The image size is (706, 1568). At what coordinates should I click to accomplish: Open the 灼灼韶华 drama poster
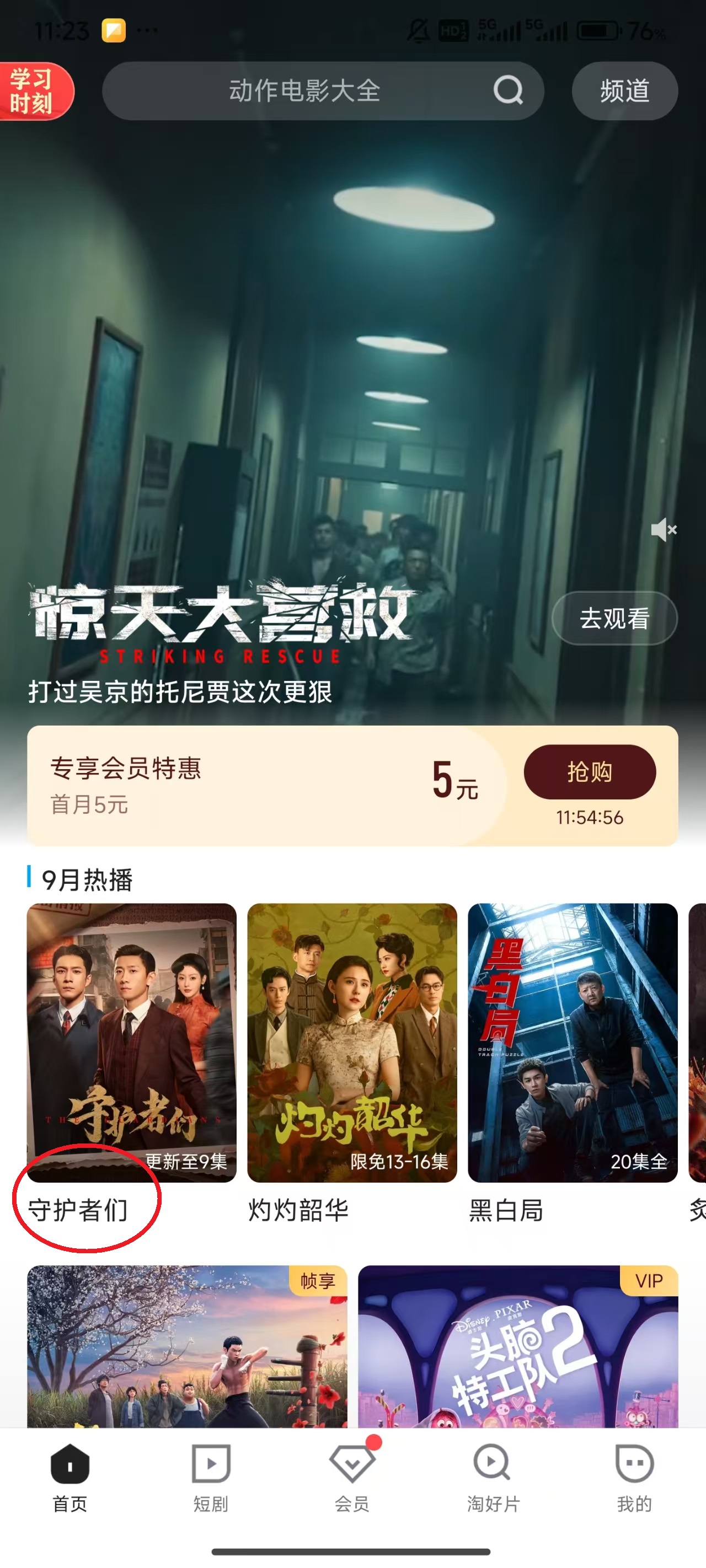pyautogui.click(x=352, y=1042)
